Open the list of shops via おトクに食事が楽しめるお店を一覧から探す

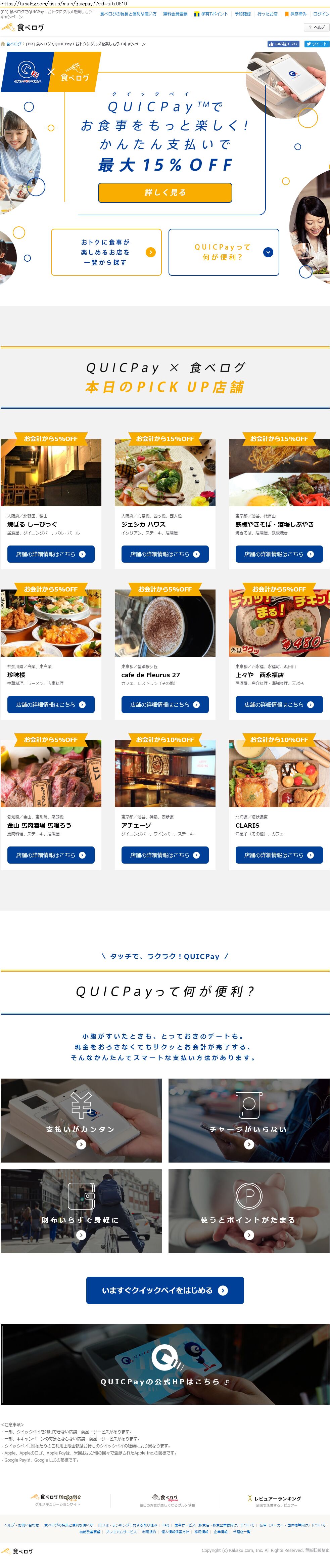tap(106, 252)
